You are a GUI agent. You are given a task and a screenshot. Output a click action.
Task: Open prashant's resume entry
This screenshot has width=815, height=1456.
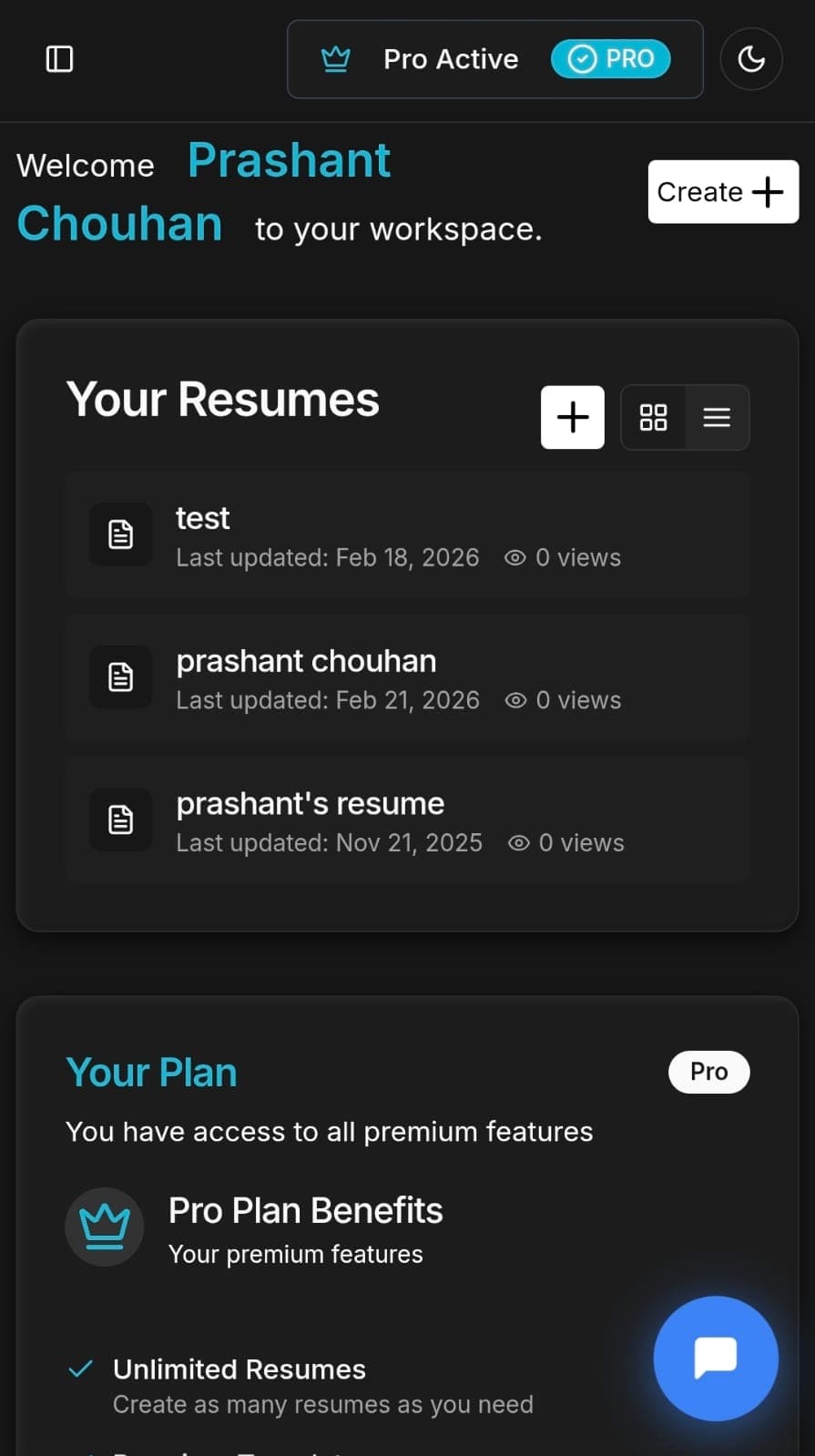pos(406,820)
